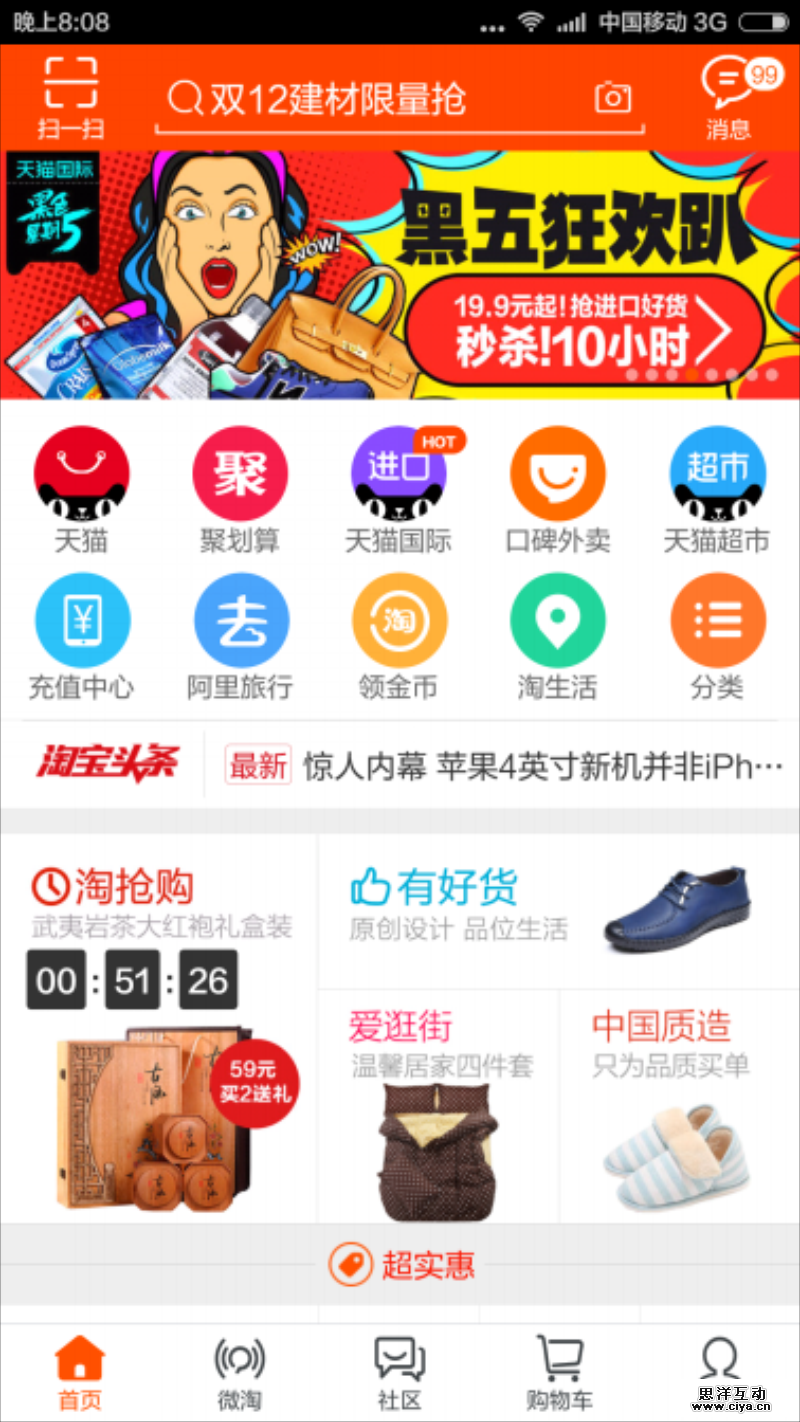
Task: Tap the search box 双12建材限量抢
Action: click(x=380, y=99)
